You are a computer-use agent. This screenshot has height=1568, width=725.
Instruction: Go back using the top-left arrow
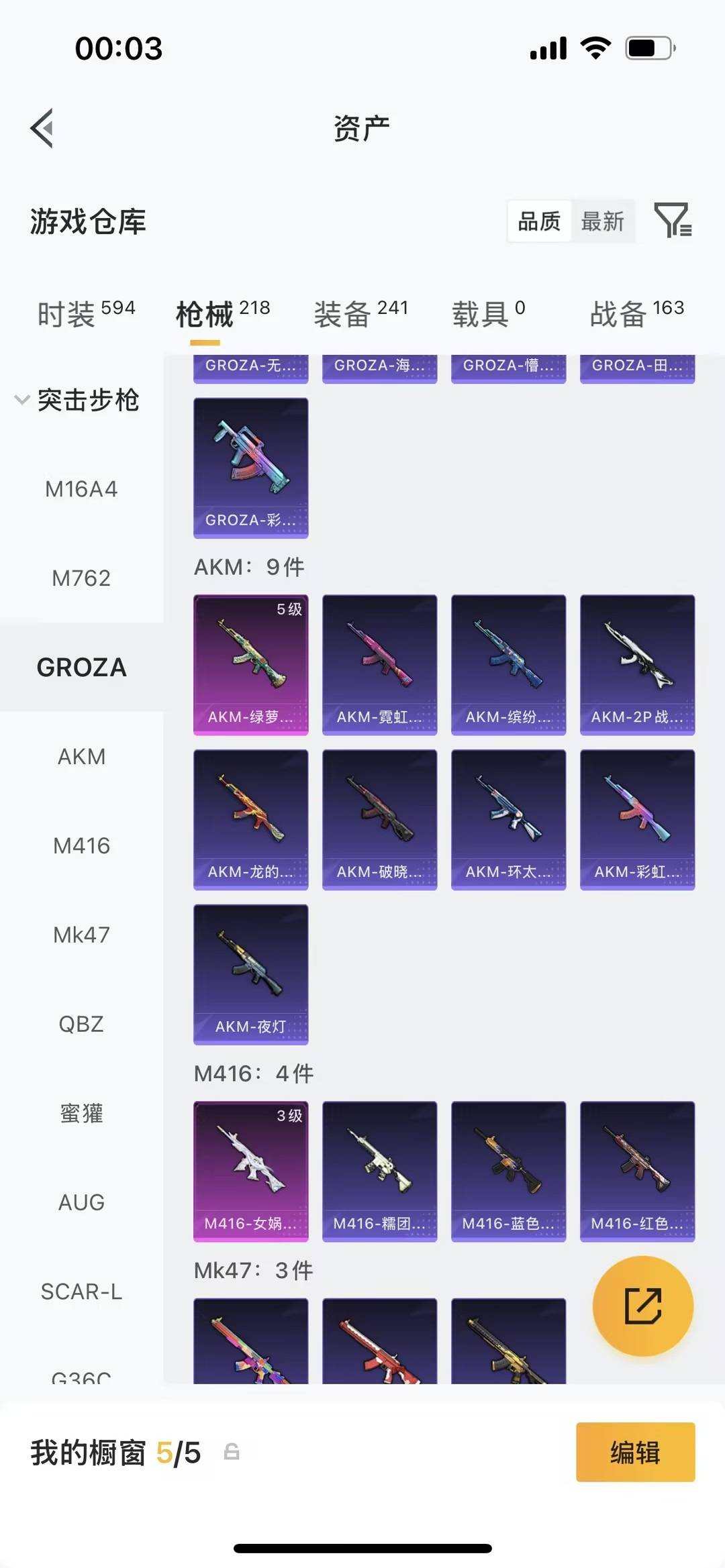[42, 127]
